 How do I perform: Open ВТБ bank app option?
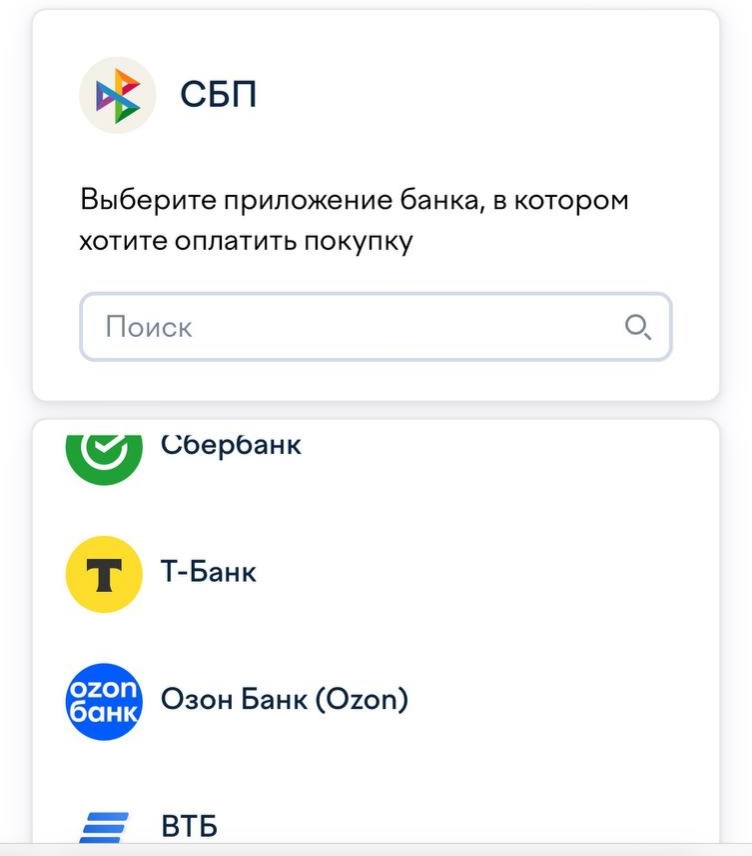click(189, 826)
